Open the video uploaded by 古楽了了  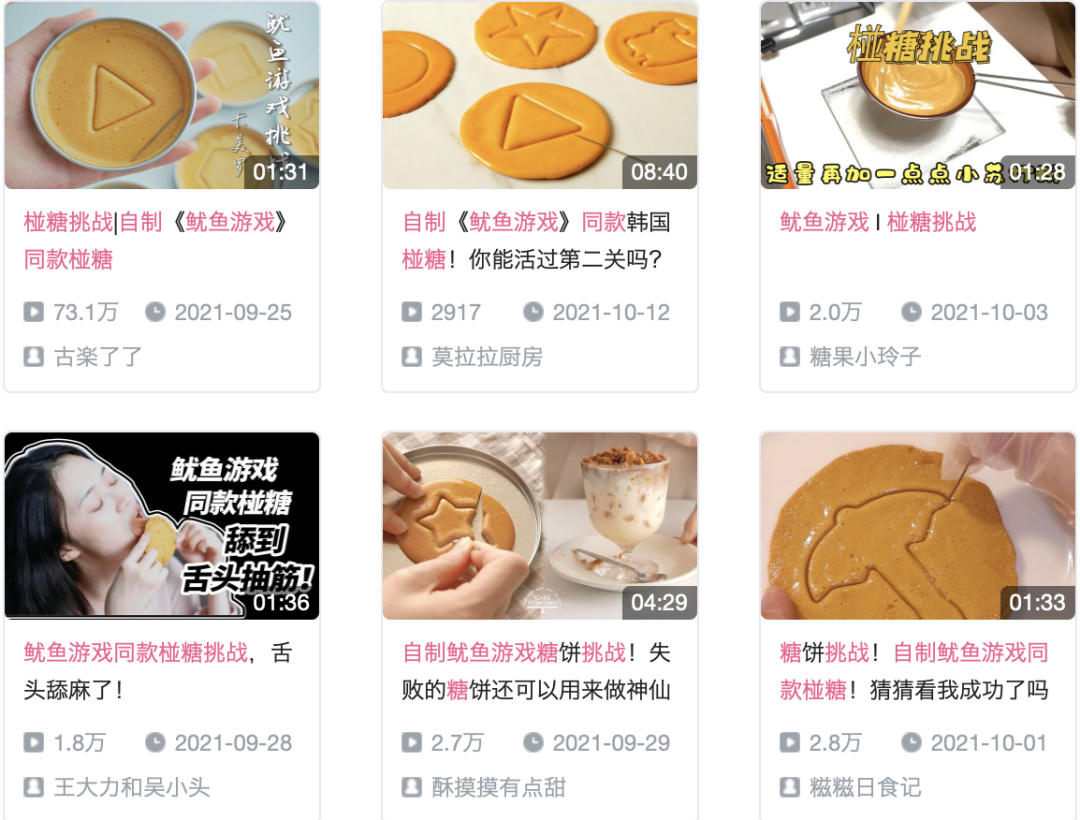click(162, 95)
